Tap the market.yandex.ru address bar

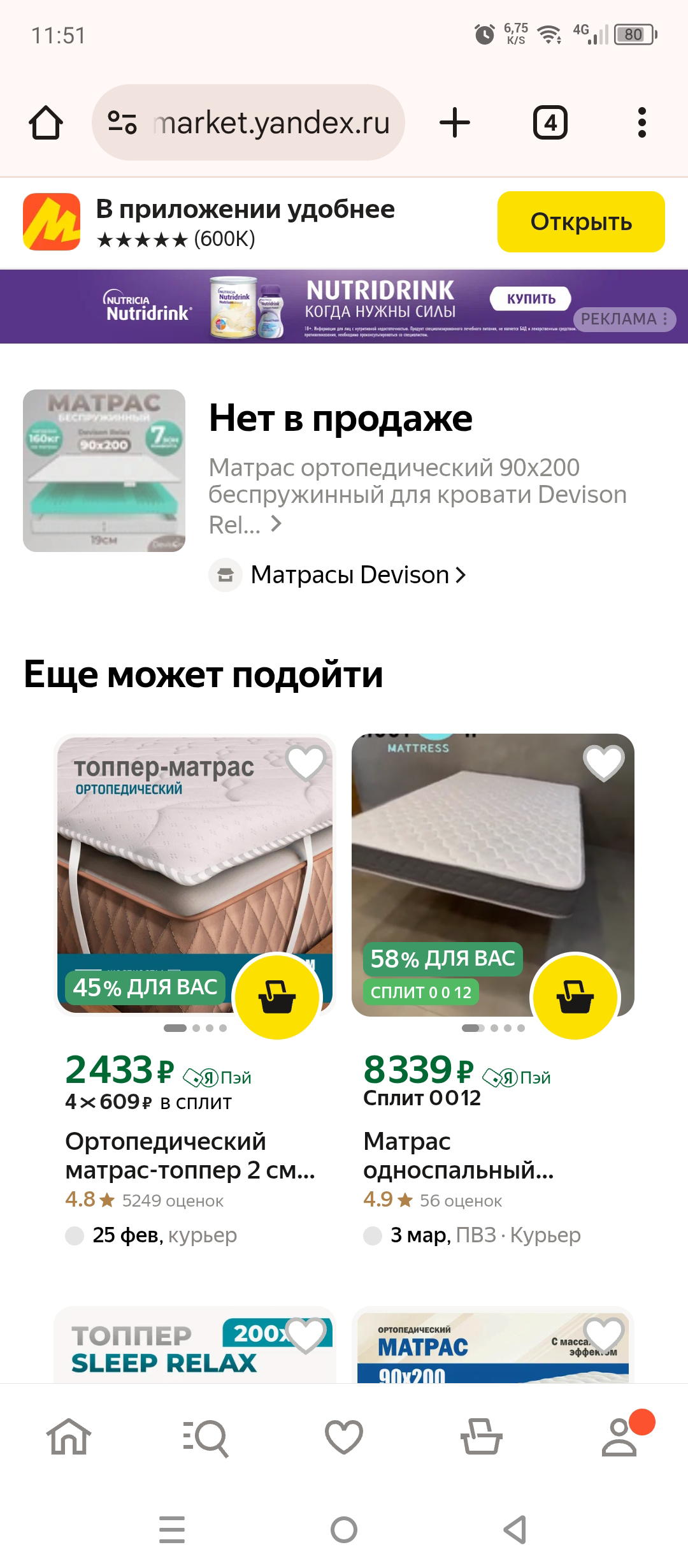pos(271,122)
